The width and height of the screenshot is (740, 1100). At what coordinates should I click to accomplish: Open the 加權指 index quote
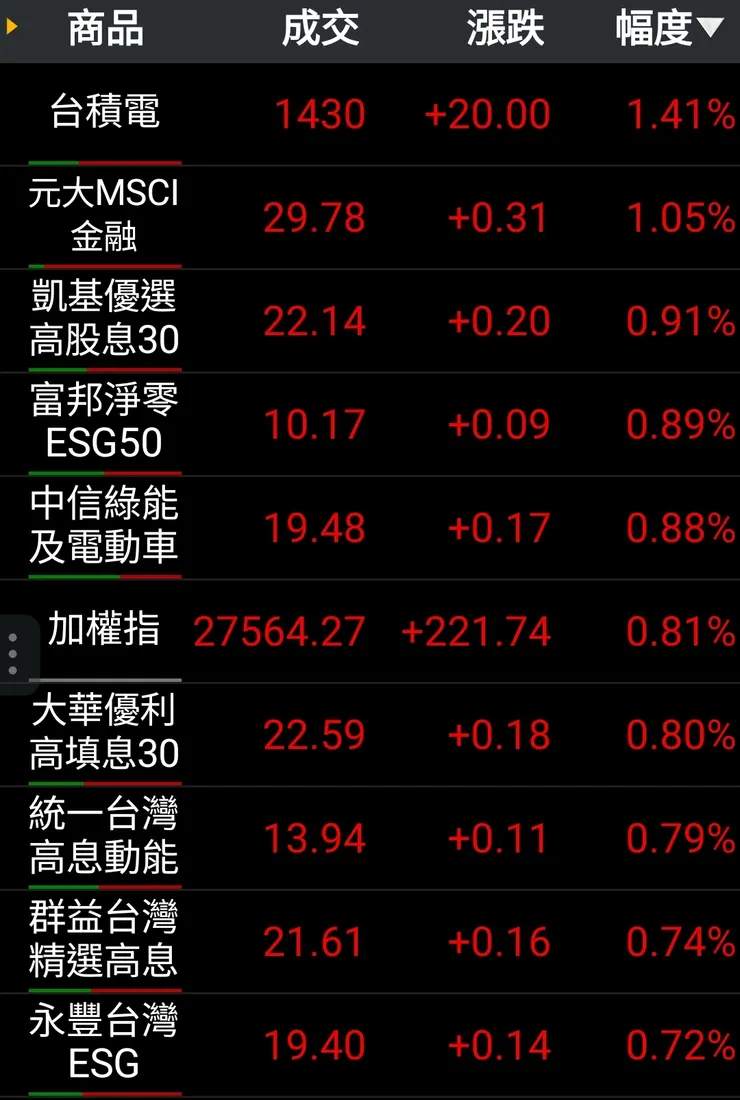click(x=103, y=632)
